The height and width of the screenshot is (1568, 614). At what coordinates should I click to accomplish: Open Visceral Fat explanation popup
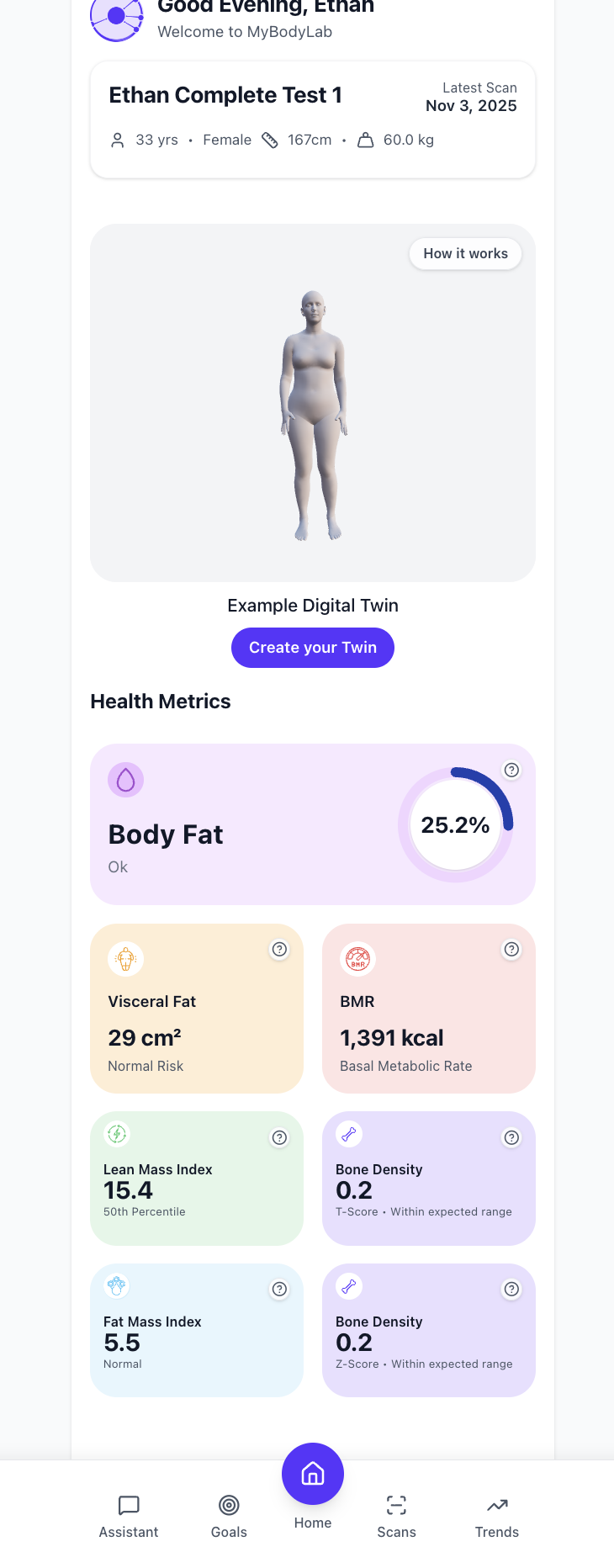coord(279,949)
